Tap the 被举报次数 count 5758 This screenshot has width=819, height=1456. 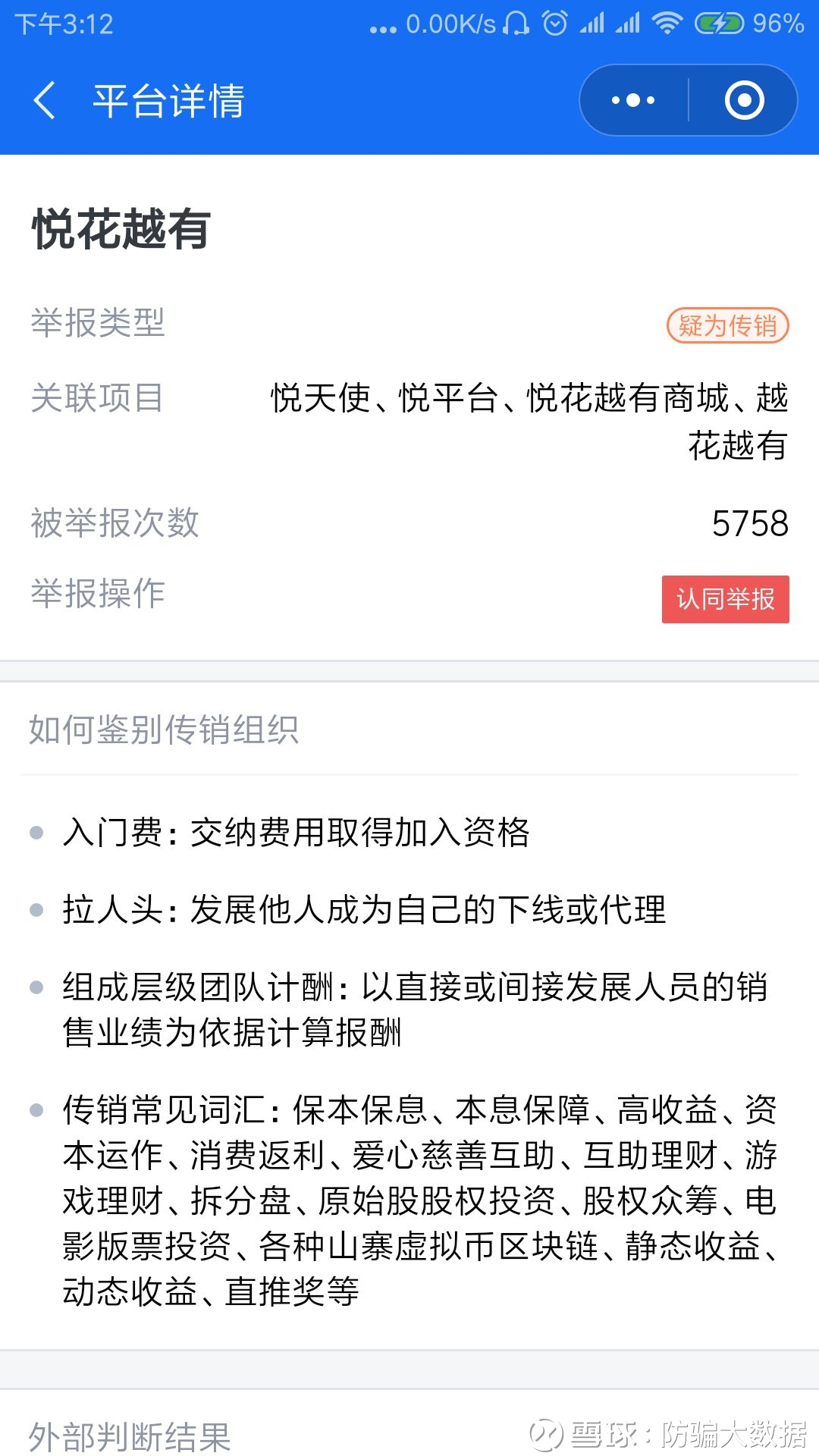(750, 523)
